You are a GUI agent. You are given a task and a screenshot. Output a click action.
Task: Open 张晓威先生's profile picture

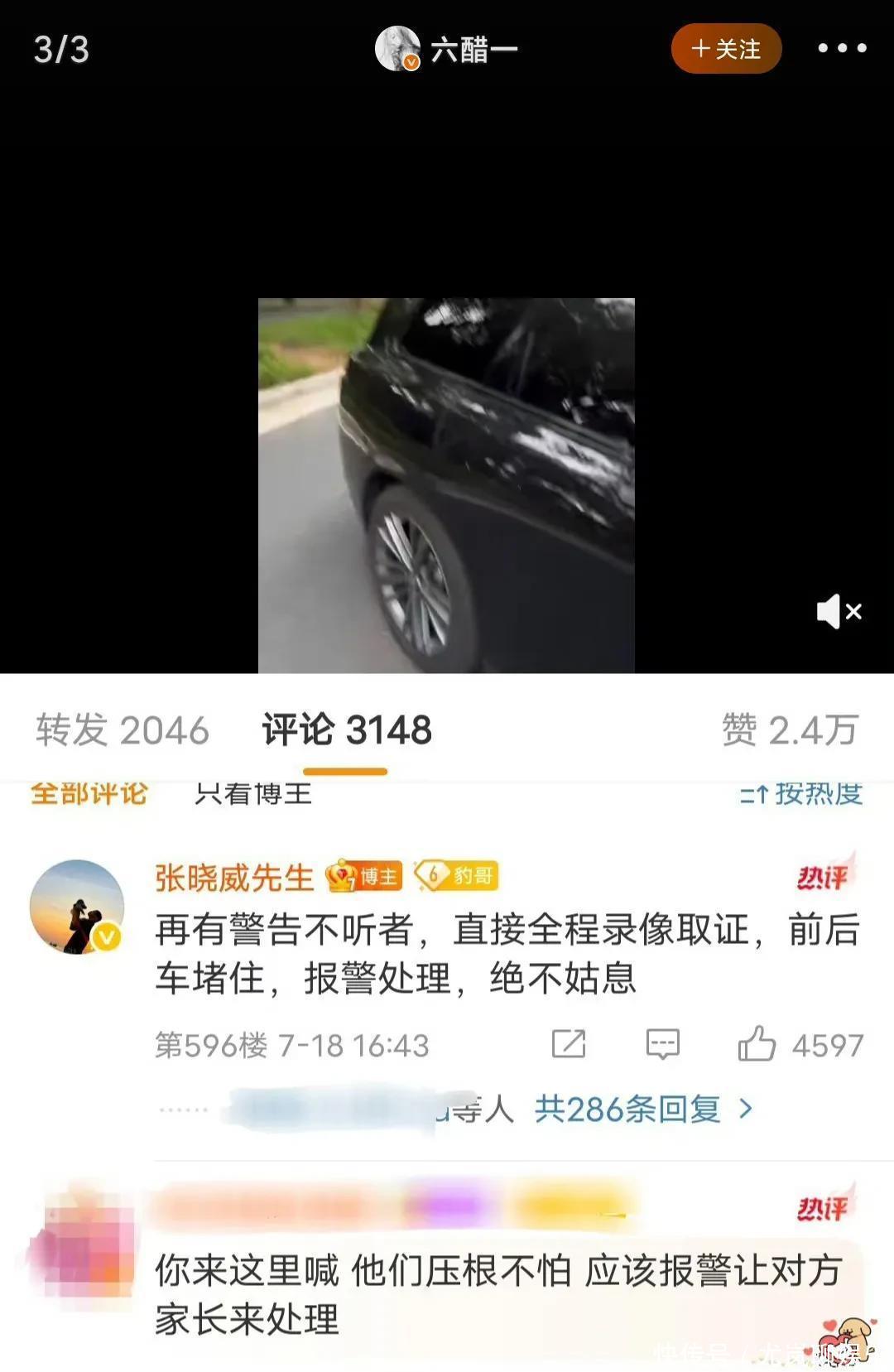(x=77, y=907)
